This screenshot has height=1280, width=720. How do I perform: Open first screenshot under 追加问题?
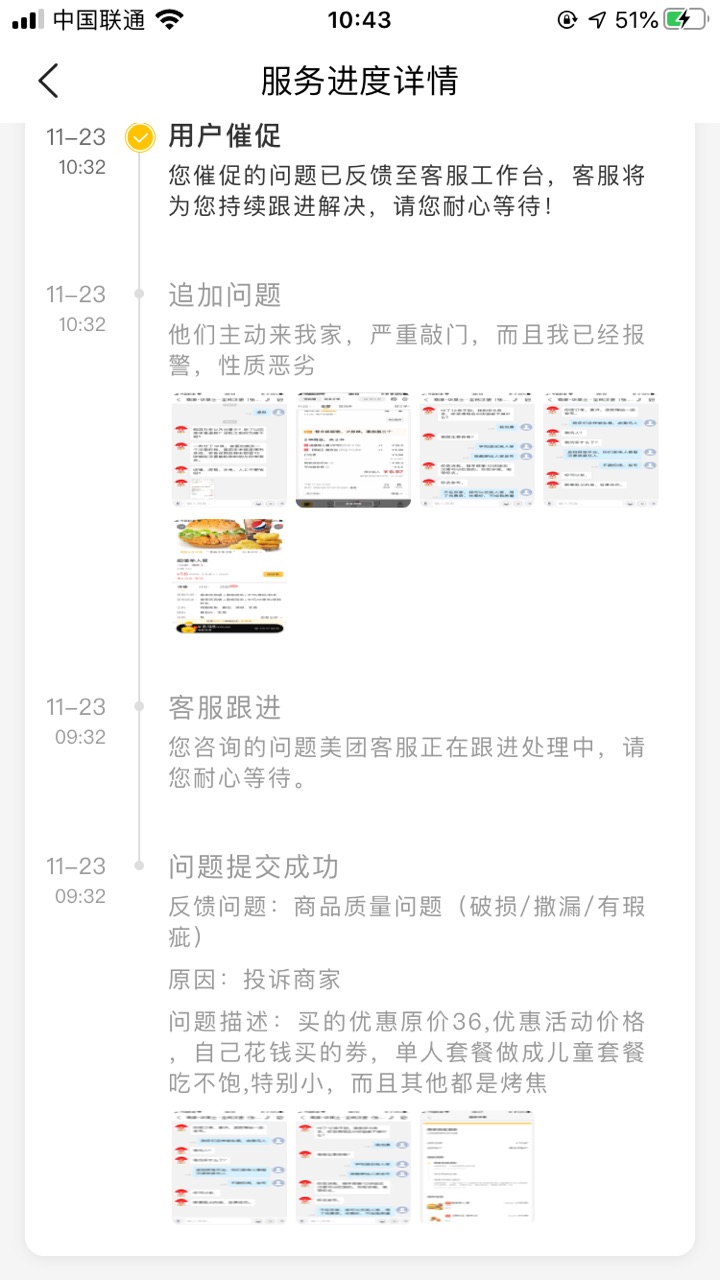pos(229,450)
